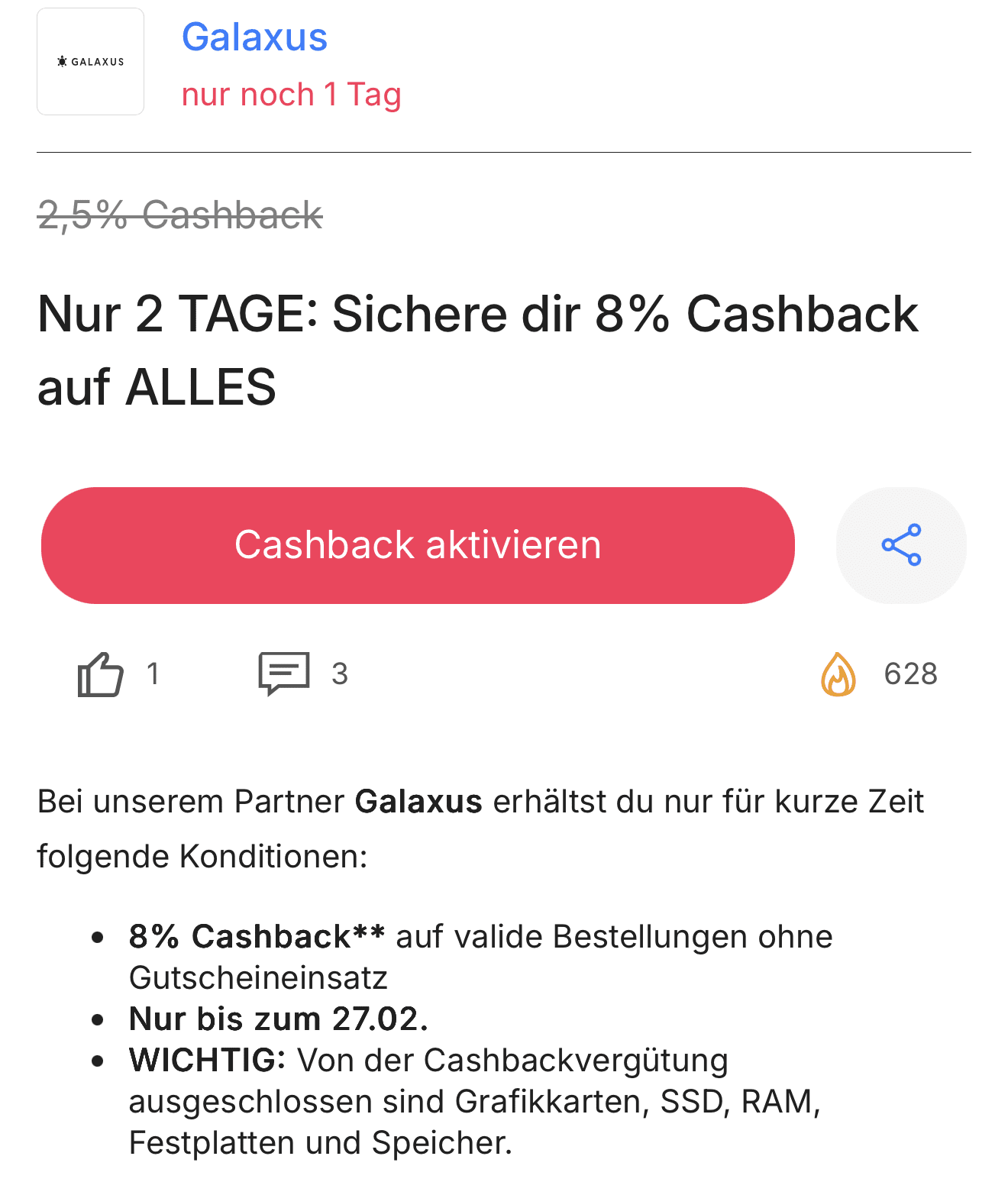The height and width of the screenshot is (1182, 1008).
Task: Open the Galaxus shop link
Action: tap(254, 37)
